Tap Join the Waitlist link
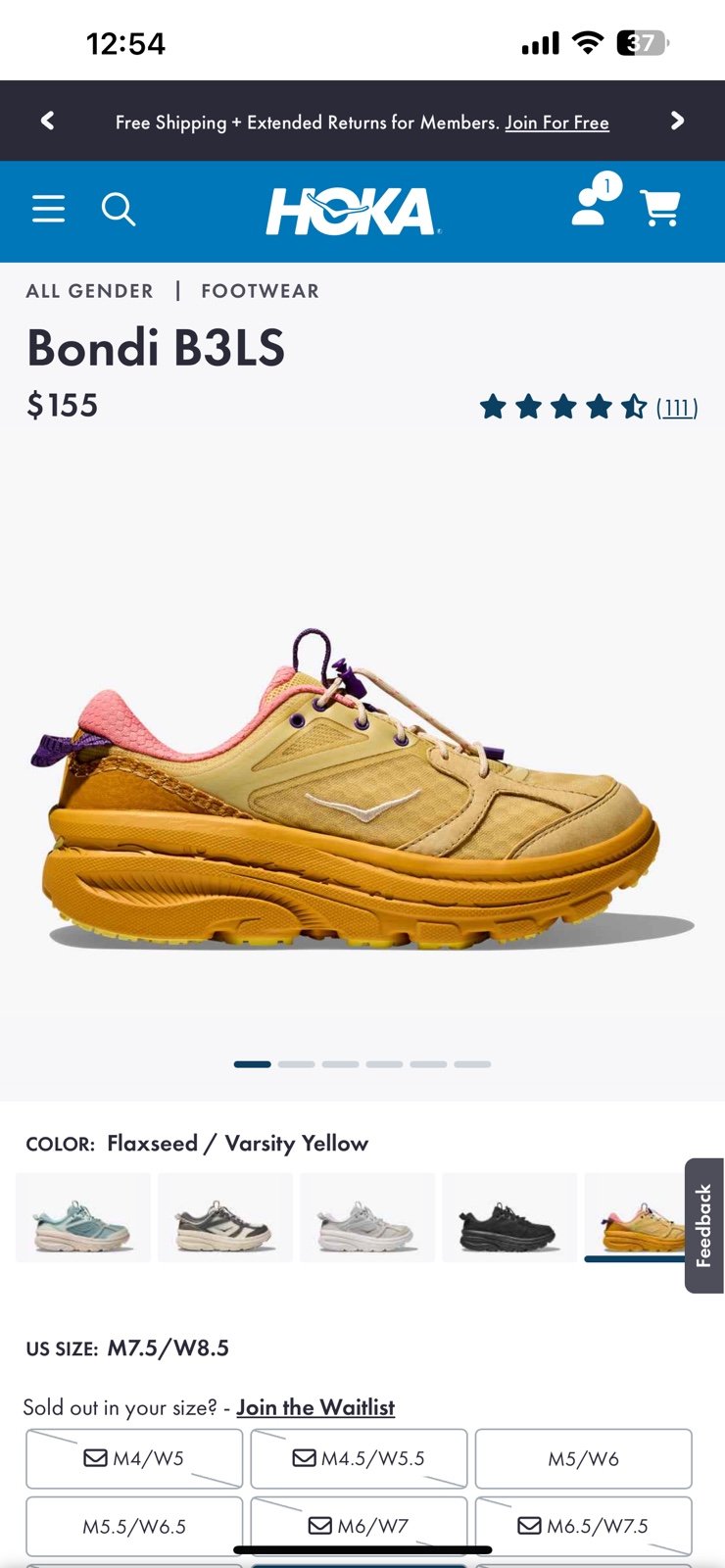Viewport: 725px width, 1568px height. point(315,1407)
